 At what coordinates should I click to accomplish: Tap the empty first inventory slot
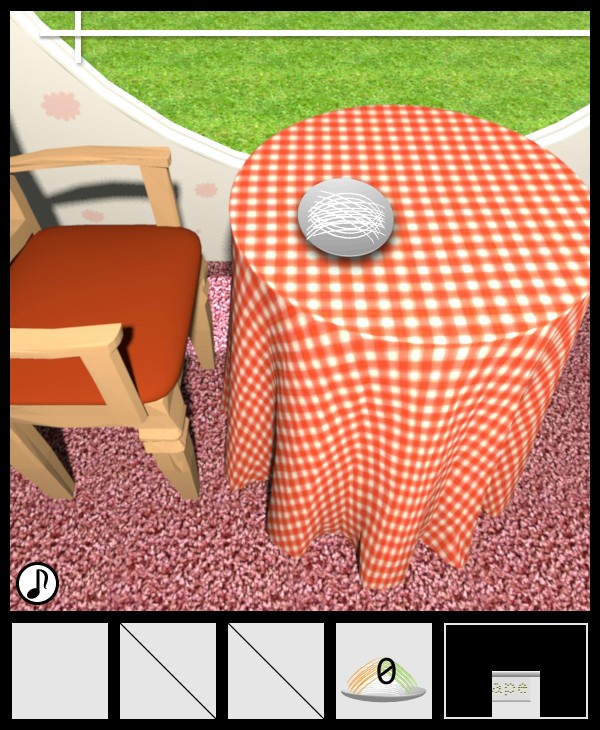(x=60, y=671)
